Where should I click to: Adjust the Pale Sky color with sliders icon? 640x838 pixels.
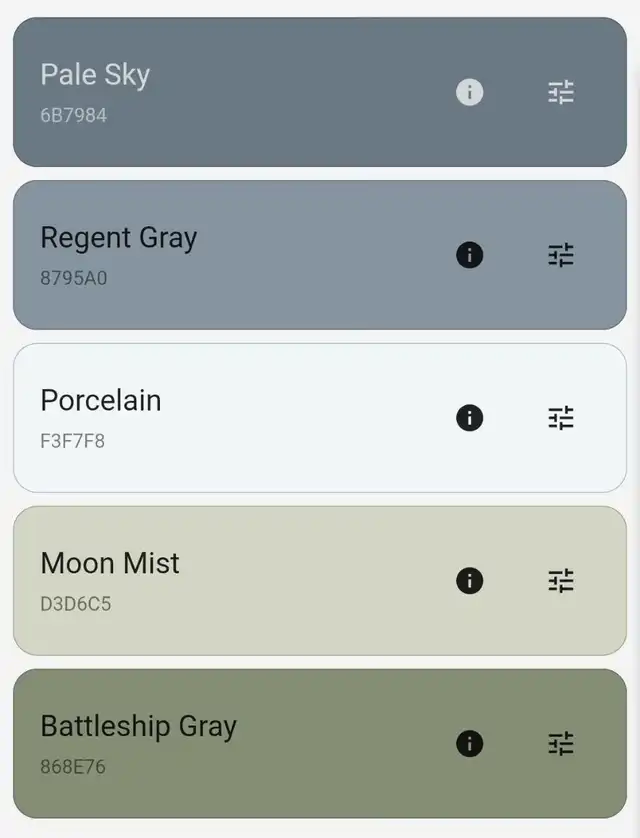tap(561, 92)
